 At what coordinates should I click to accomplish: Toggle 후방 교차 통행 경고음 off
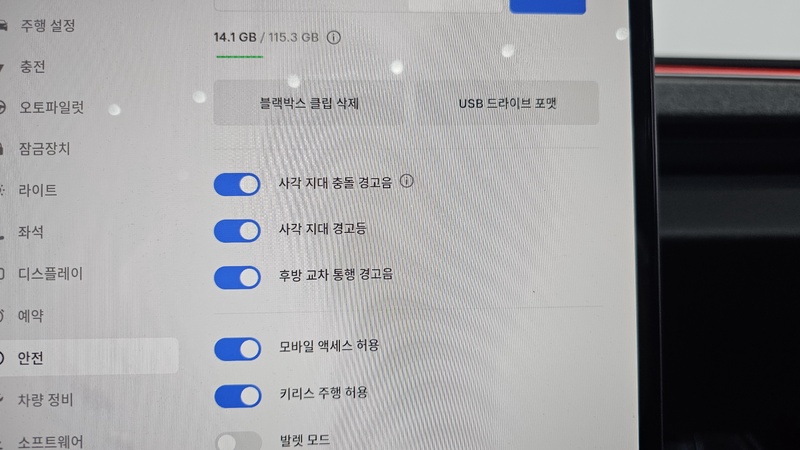(x=238, y=275)
